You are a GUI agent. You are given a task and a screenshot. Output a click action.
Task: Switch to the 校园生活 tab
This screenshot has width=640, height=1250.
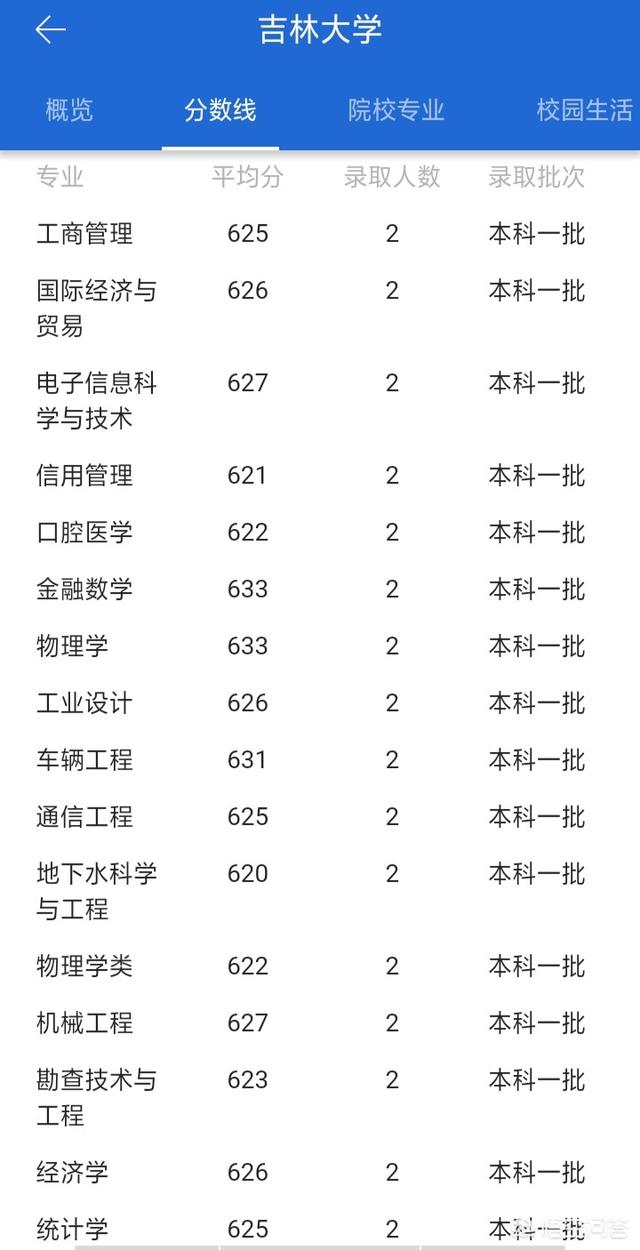[584, 110]
